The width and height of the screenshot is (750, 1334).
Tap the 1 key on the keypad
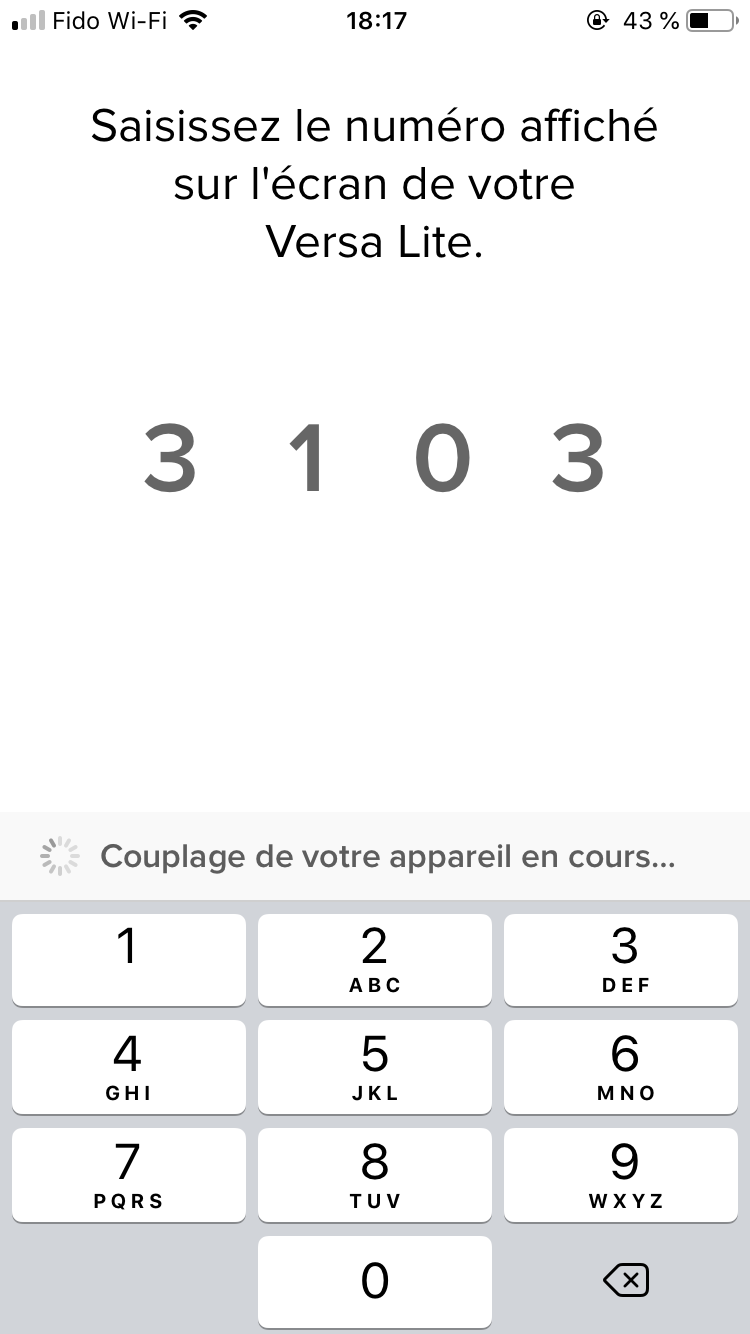tap(128, 959)
